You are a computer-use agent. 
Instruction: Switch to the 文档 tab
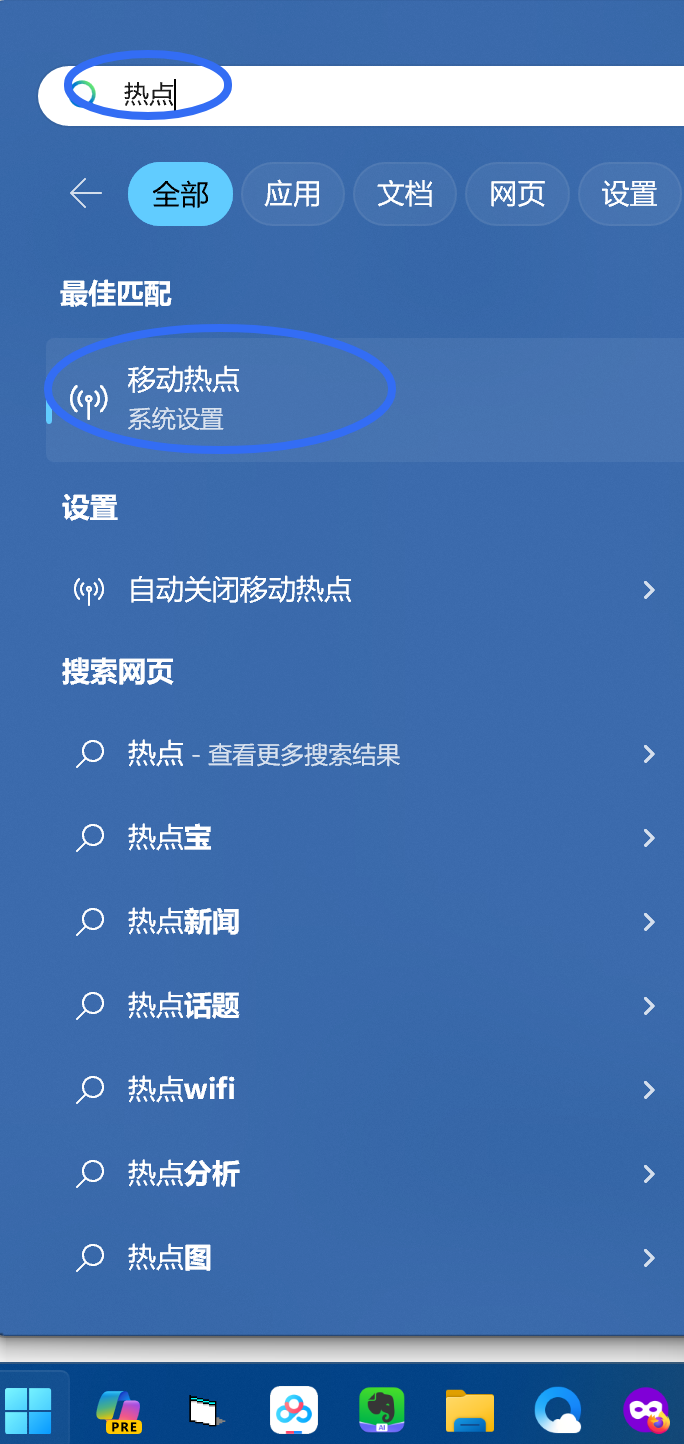[404, 193]
